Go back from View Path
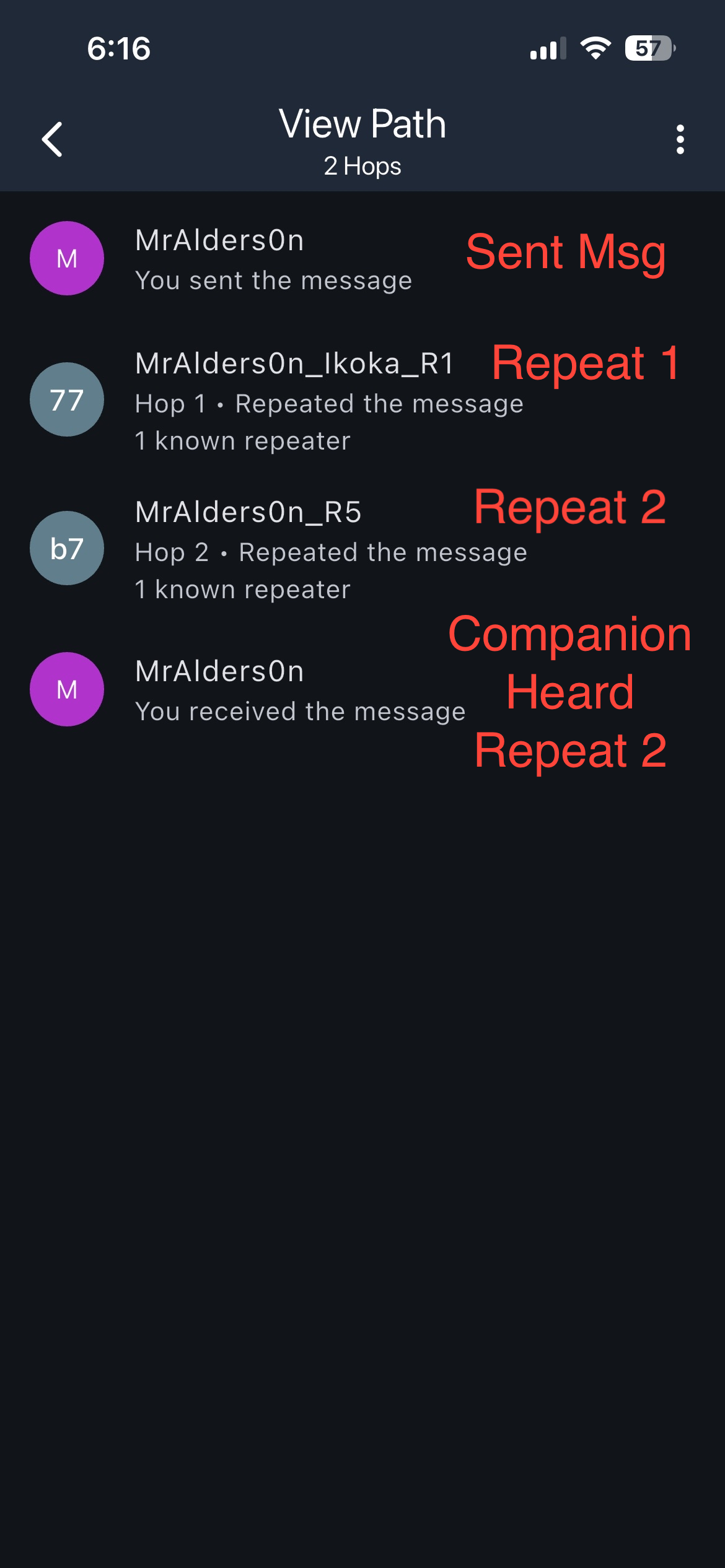 (52, 139)
